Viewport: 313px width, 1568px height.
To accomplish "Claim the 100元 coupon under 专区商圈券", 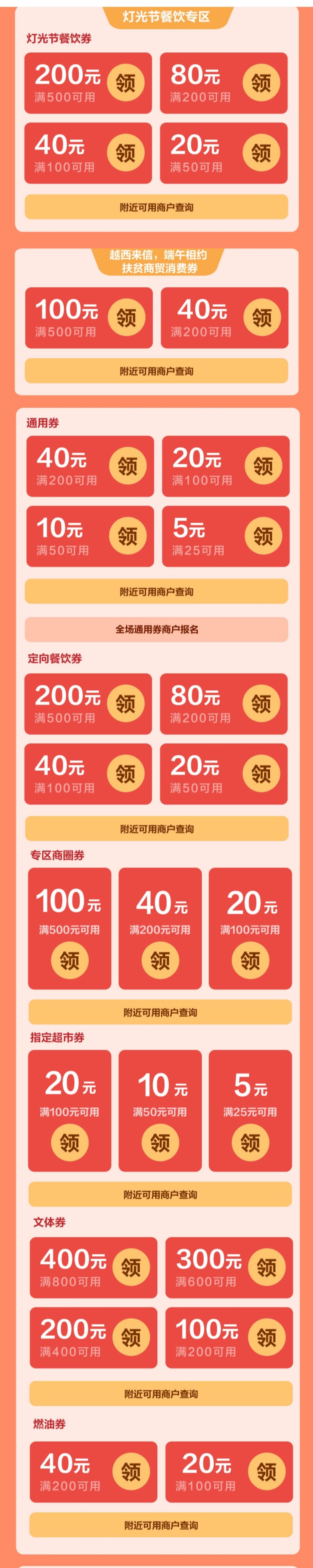I will [70, 960].
